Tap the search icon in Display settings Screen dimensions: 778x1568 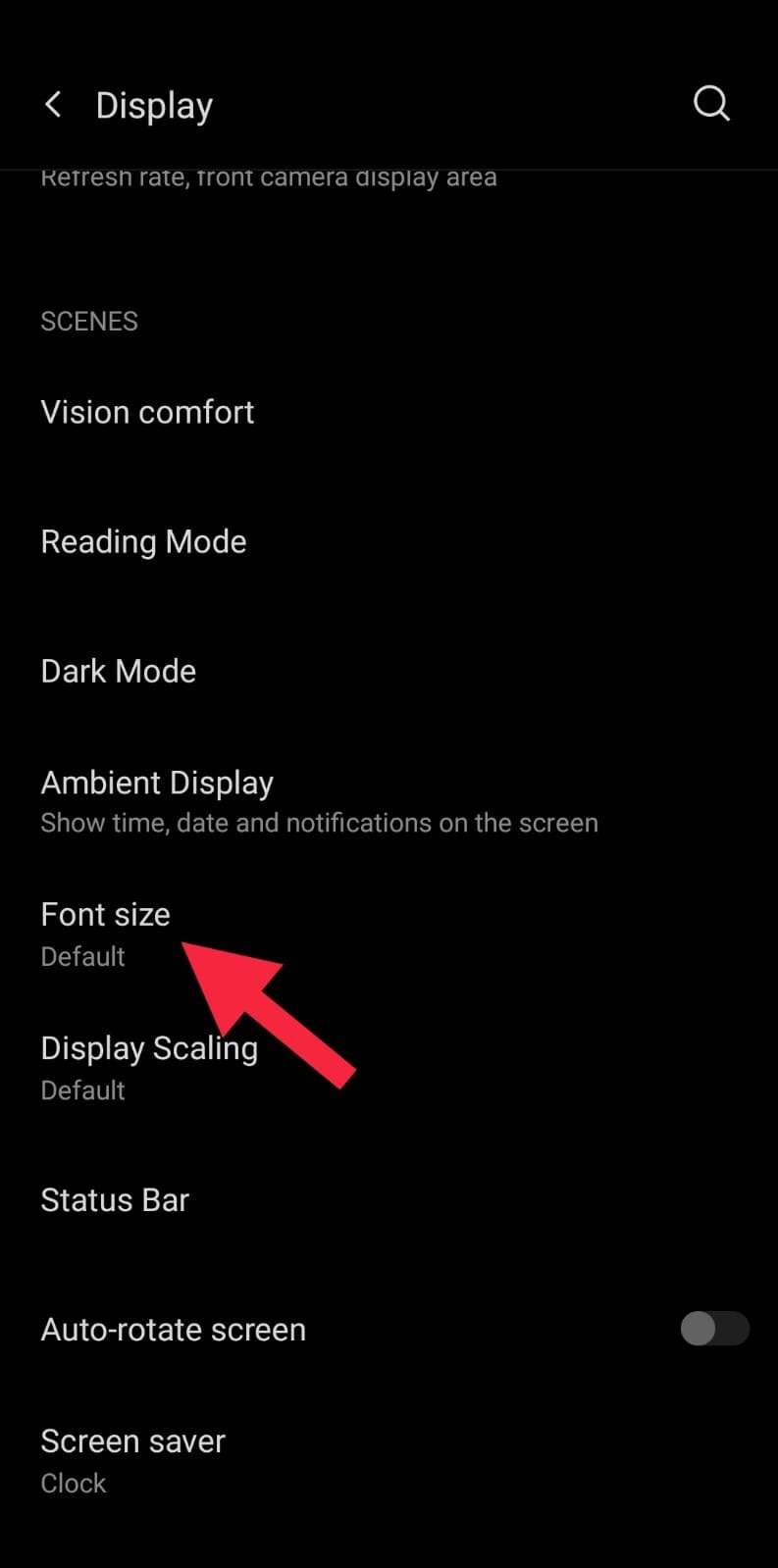pos(711,103)
